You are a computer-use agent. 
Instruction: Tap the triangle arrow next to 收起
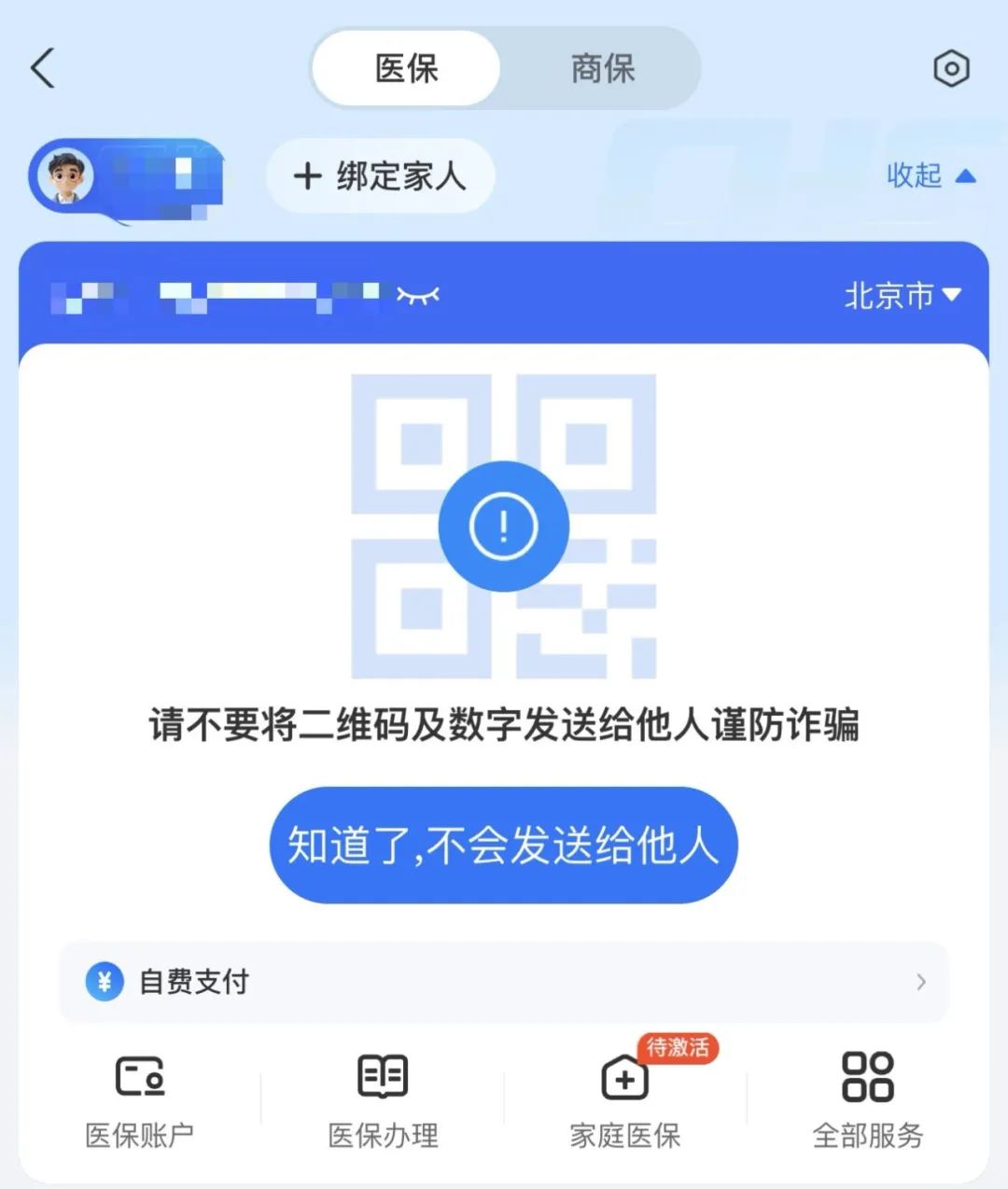965,177
